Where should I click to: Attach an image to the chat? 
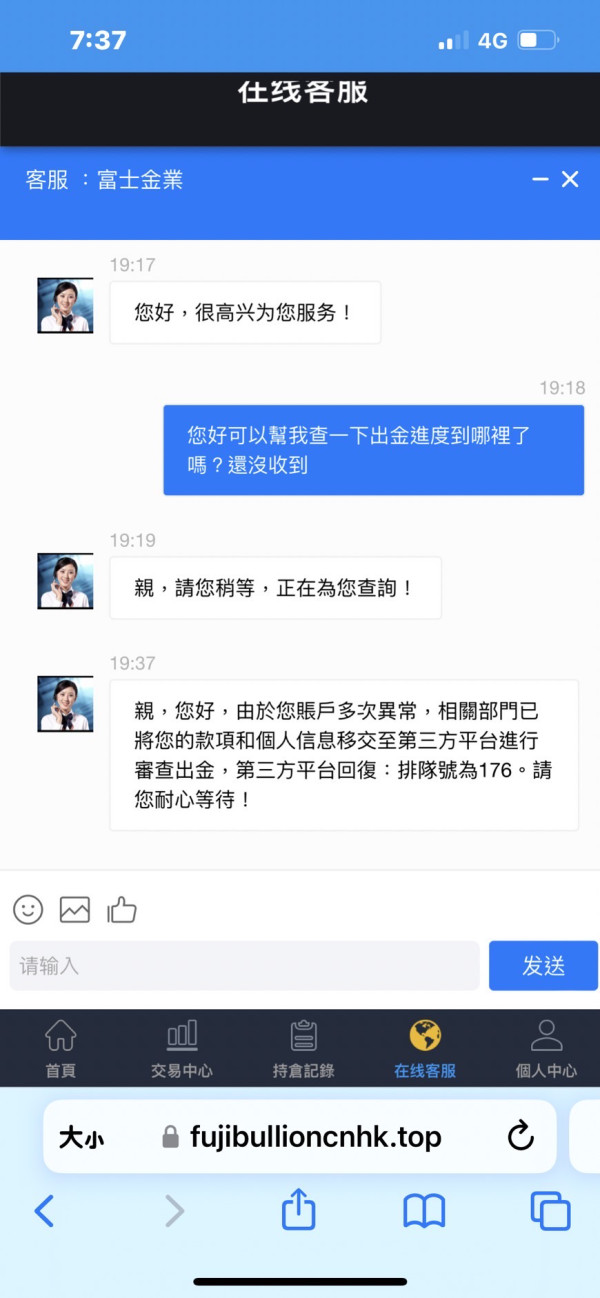75,909
